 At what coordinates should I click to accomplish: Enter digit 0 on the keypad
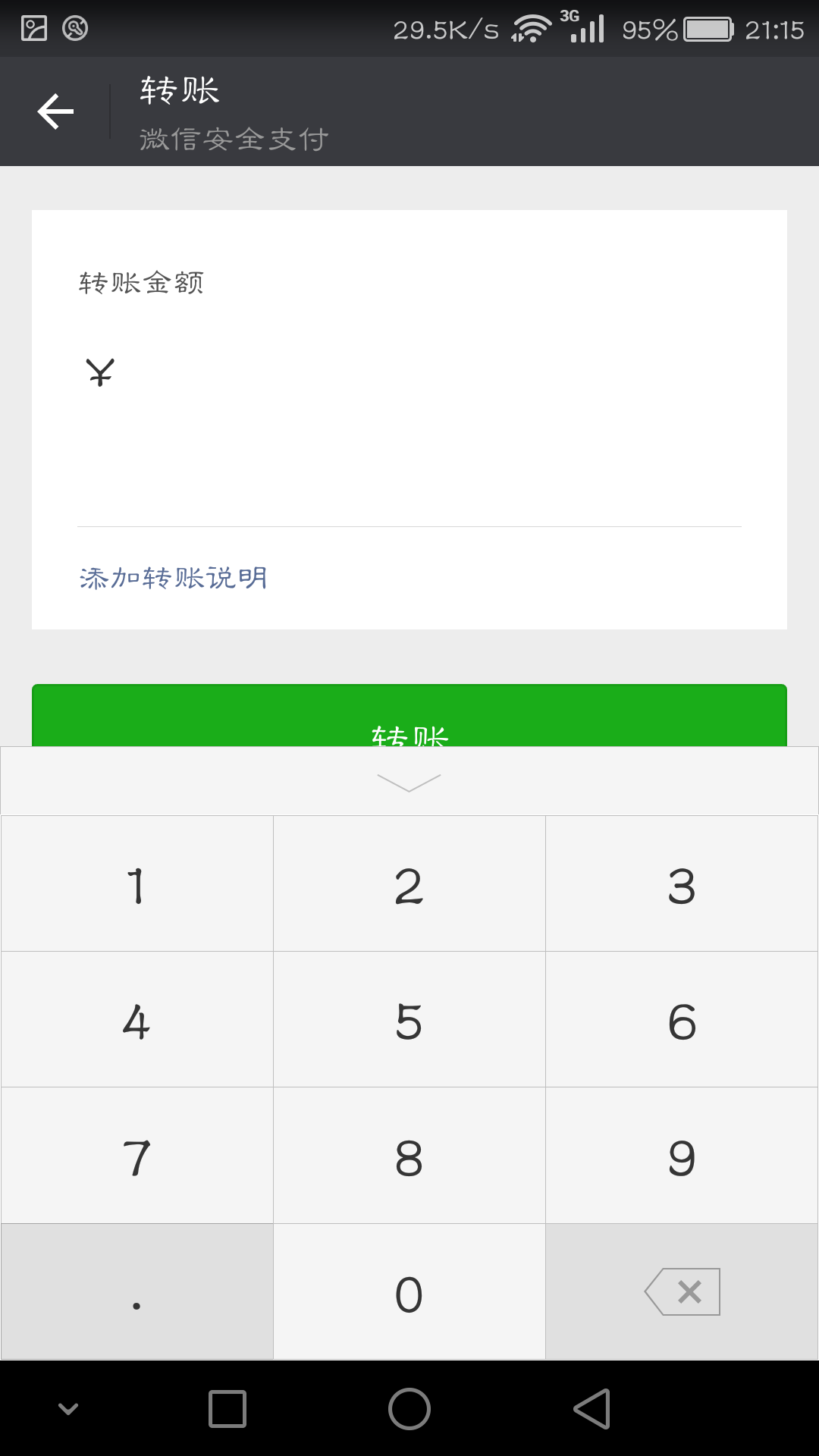[409, 1291]
